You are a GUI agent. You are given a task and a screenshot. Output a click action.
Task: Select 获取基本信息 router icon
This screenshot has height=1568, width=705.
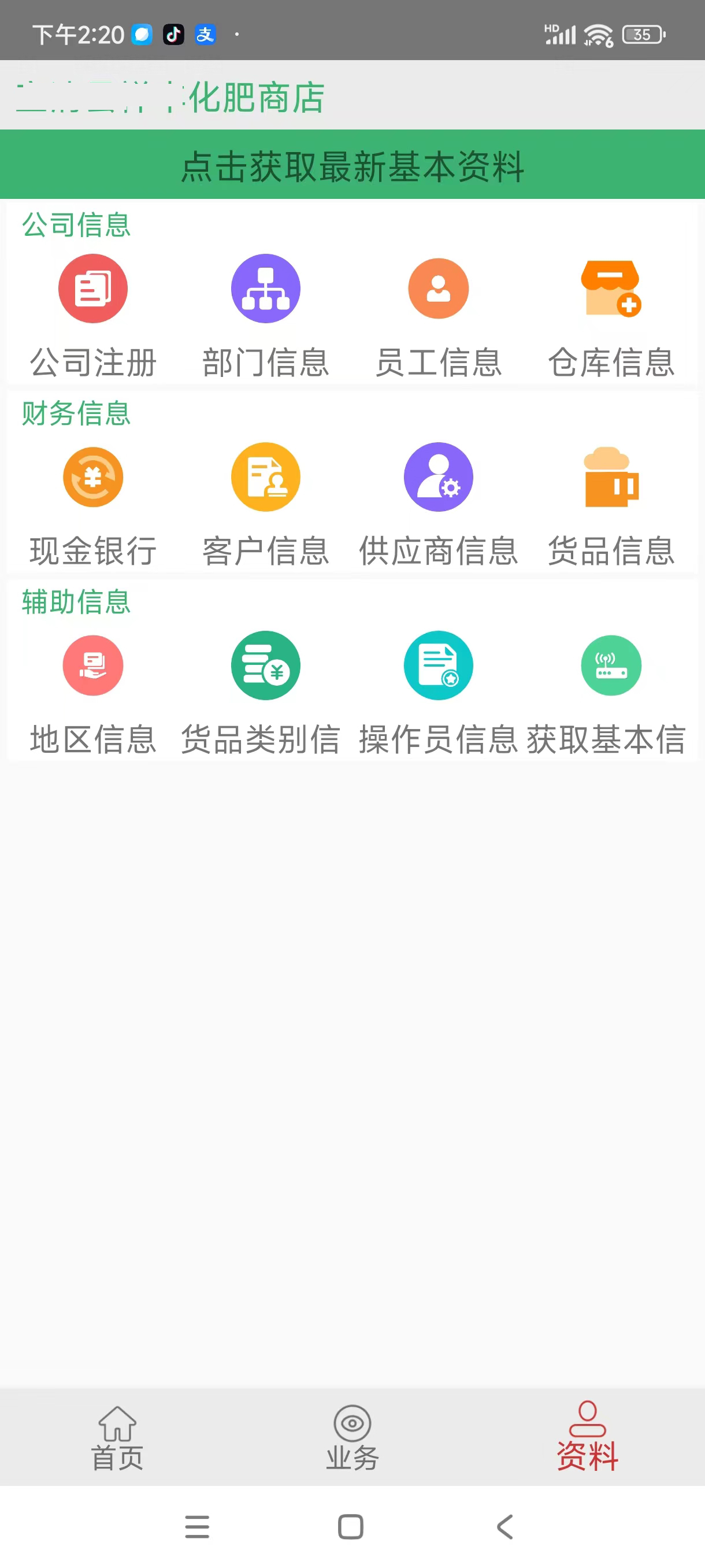point(611,665)
